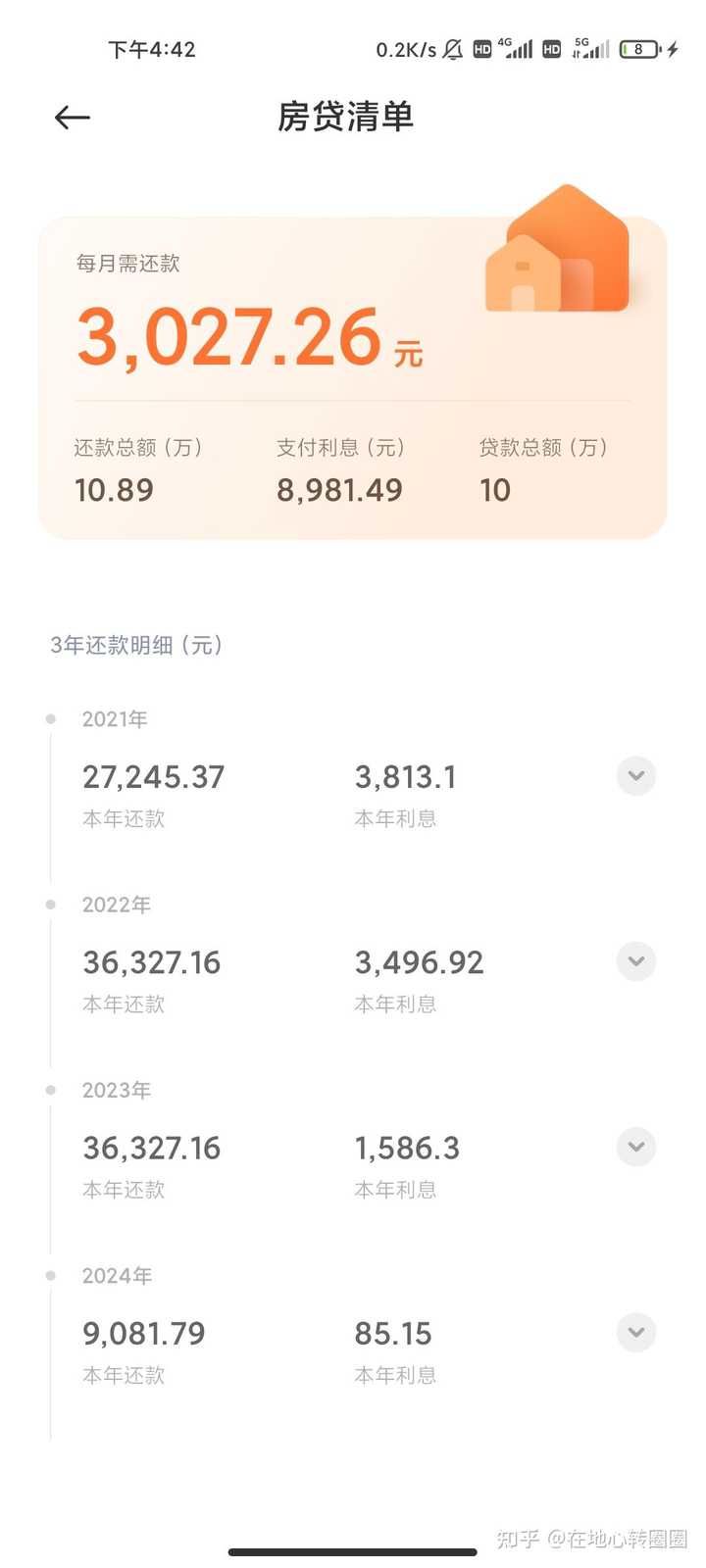Expand the 2022年 repayment details
The height and width of the screenshot is (1568, 706).
tap(635, 961)
